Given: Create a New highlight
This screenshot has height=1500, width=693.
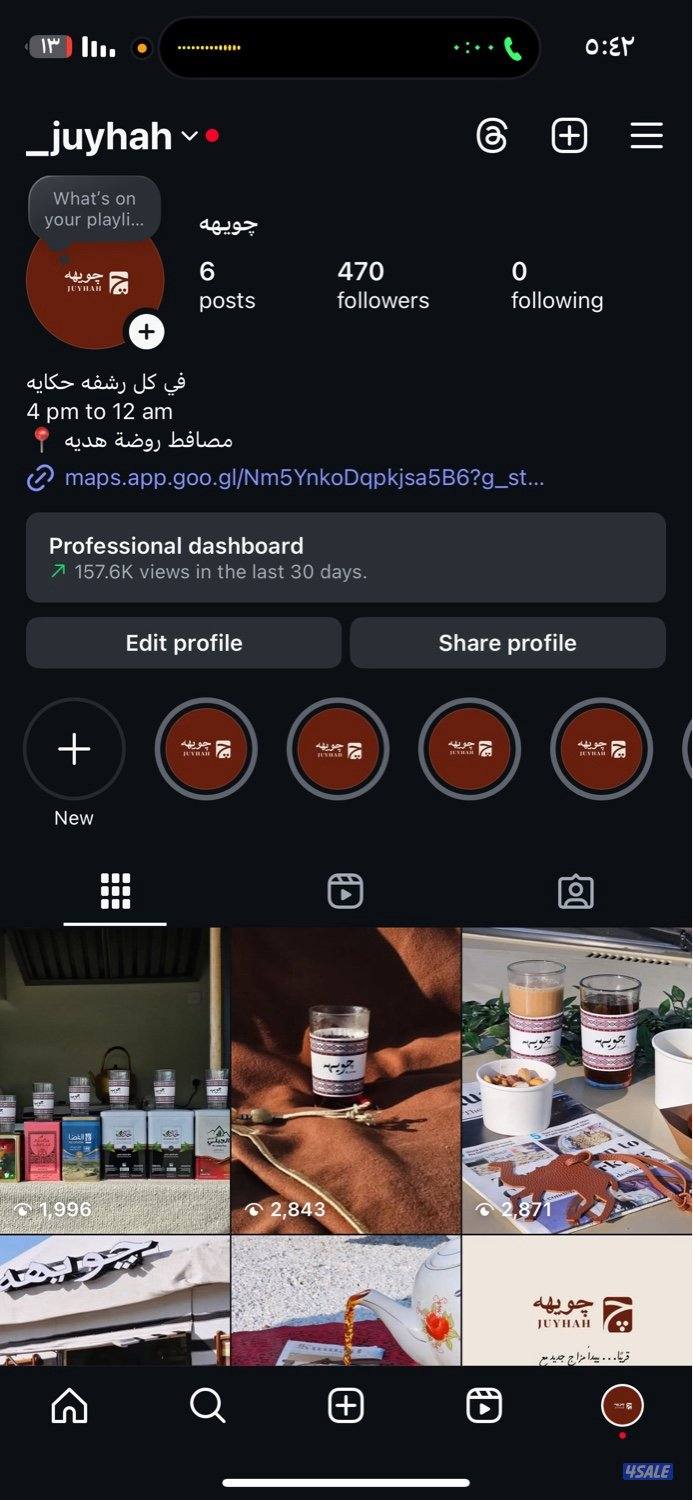Looking at the screenshot, I should 74,749.
